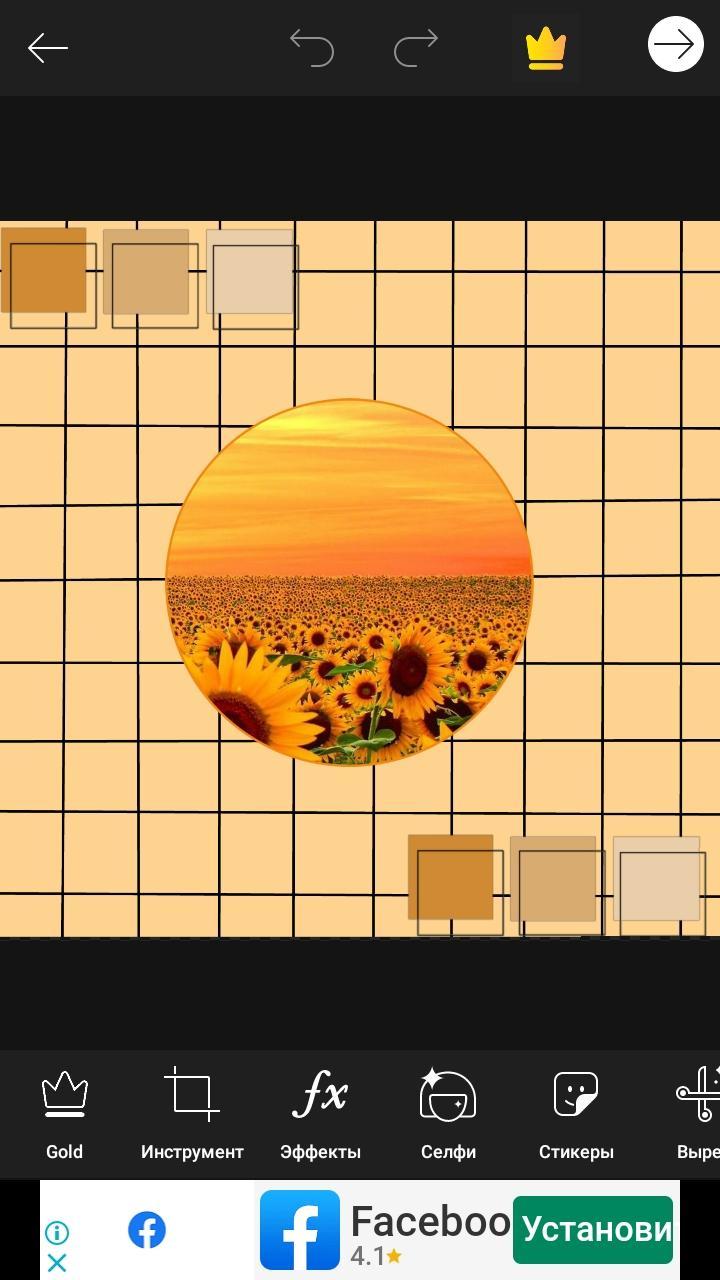Tap Установить on the Facebook ad
Screen dimensions: 720x1280
coord(593,1229)
